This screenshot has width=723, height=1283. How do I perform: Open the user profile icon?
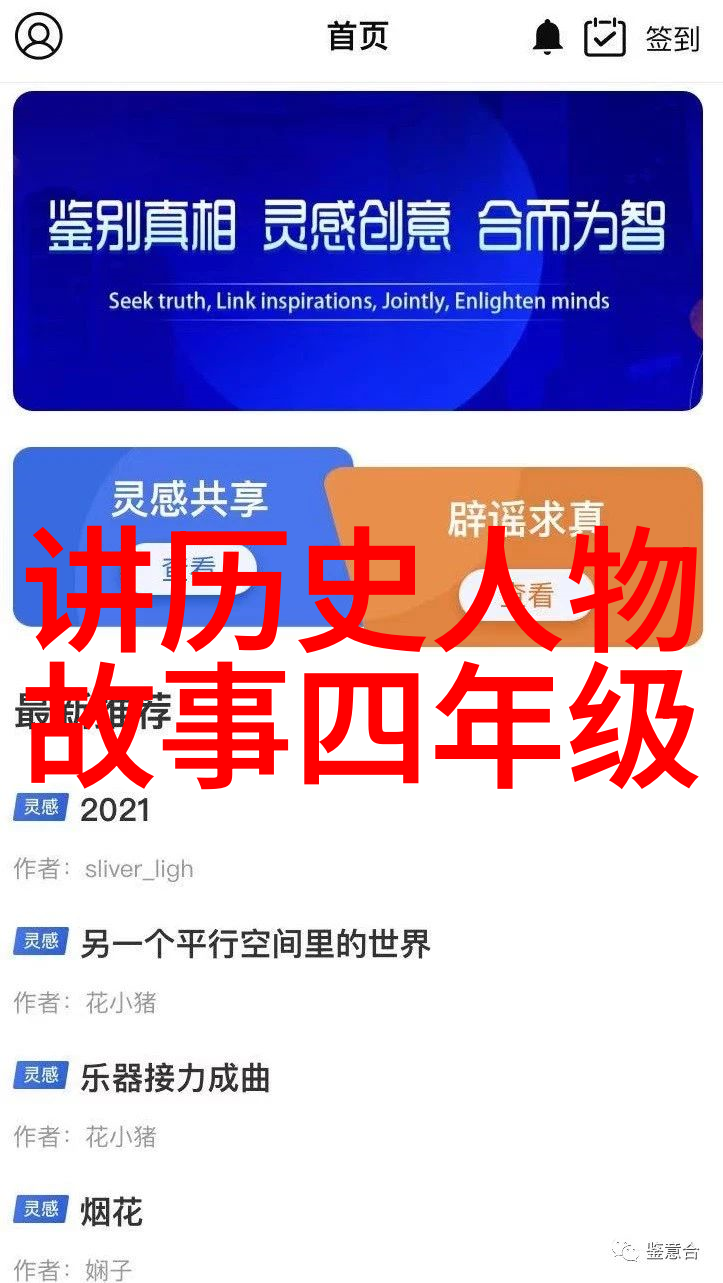(39, 37)
